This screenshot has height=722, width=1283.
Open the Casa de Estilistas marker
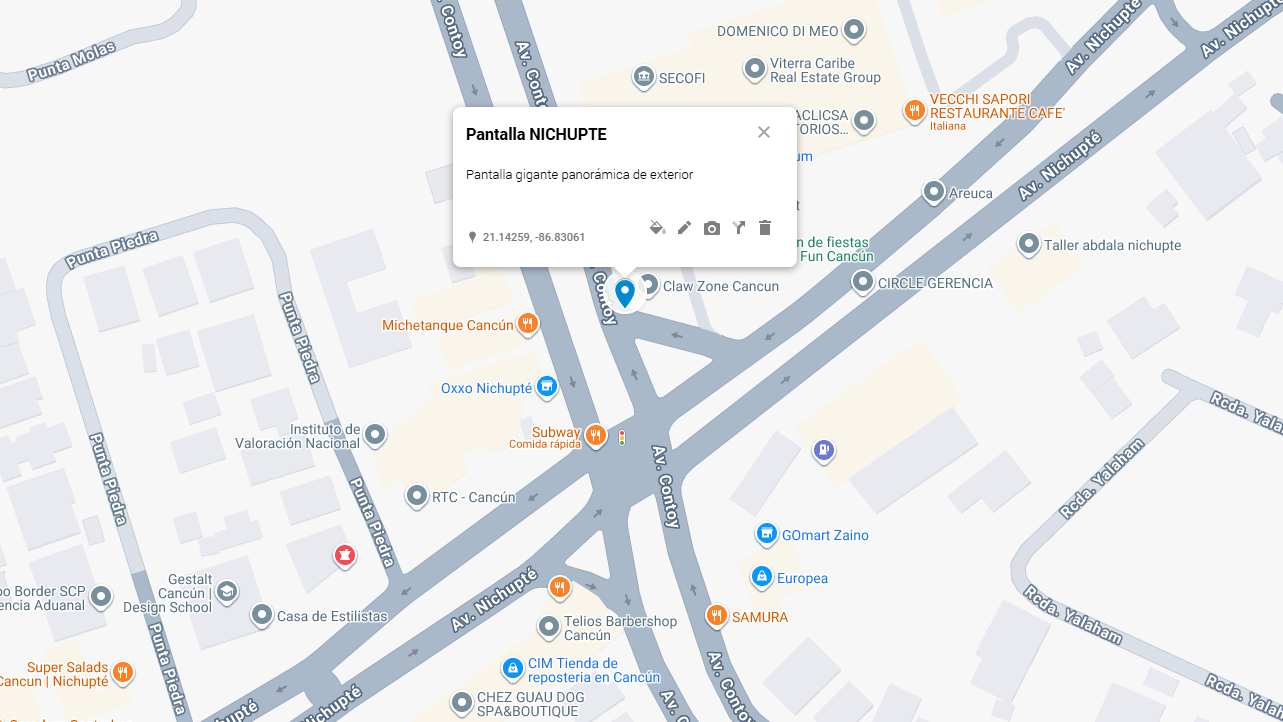(262, 614)
